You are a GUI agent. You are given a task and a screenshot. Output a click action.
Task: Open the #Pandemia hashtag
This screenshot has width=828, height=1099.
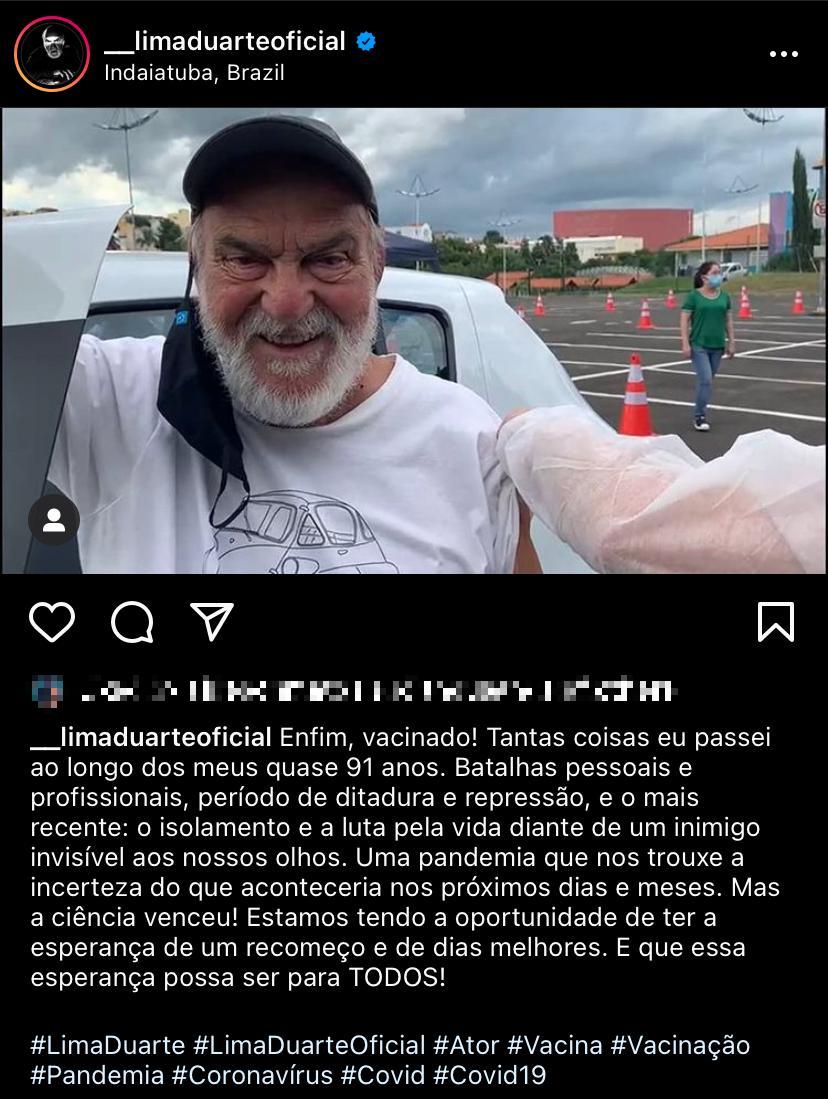[x=97, y=1075]
